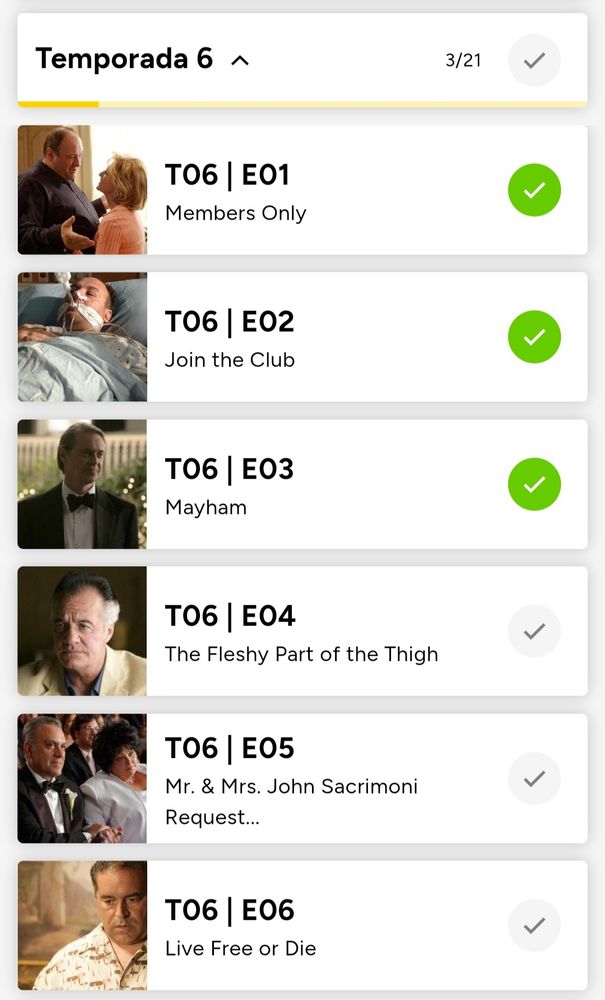Remove watched mark from Mayham
The height and width of the screenshot is (1000, 605).
coord(534,484)
